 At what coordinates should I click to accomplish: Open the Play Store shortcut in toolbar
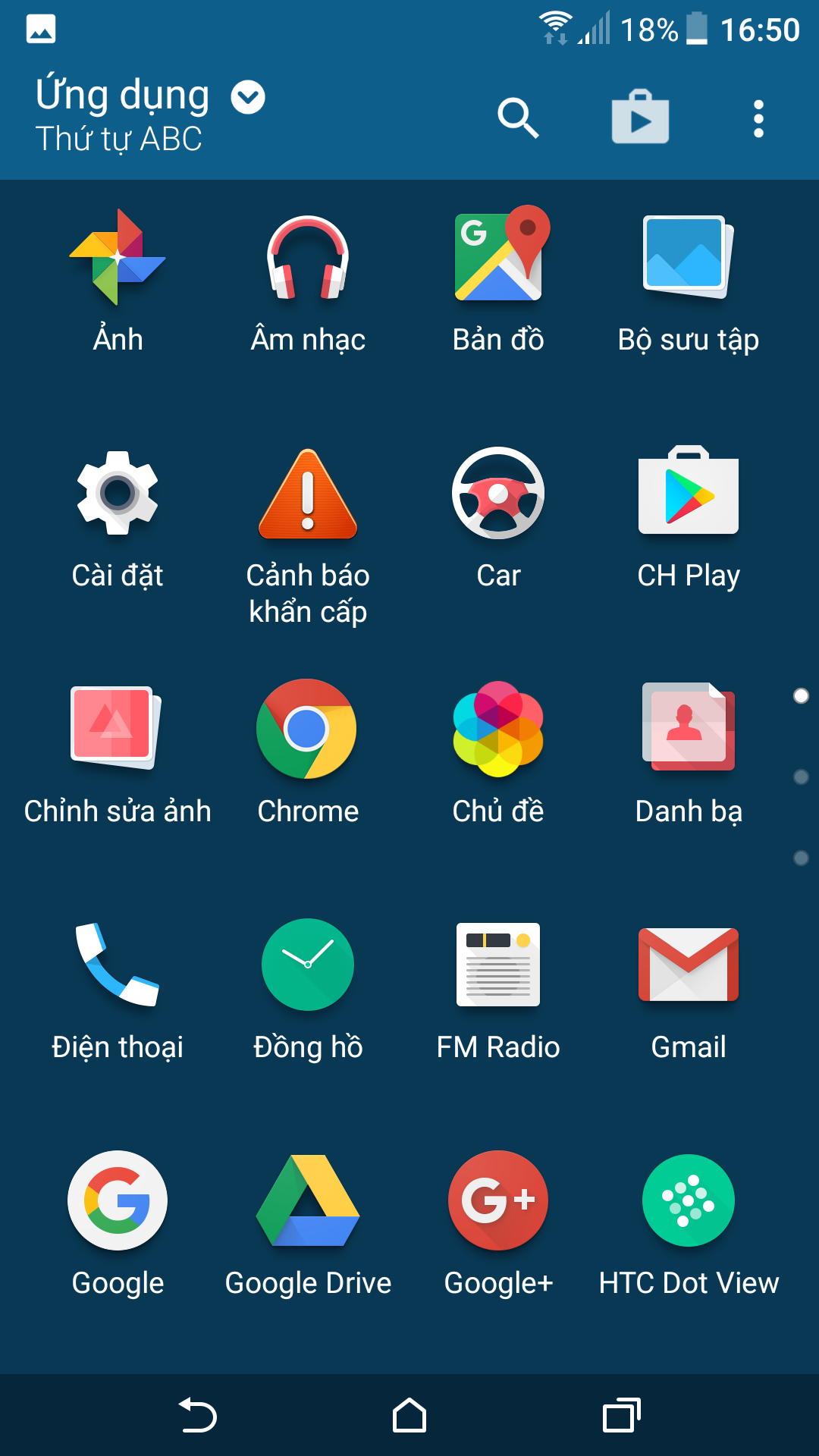640,117
